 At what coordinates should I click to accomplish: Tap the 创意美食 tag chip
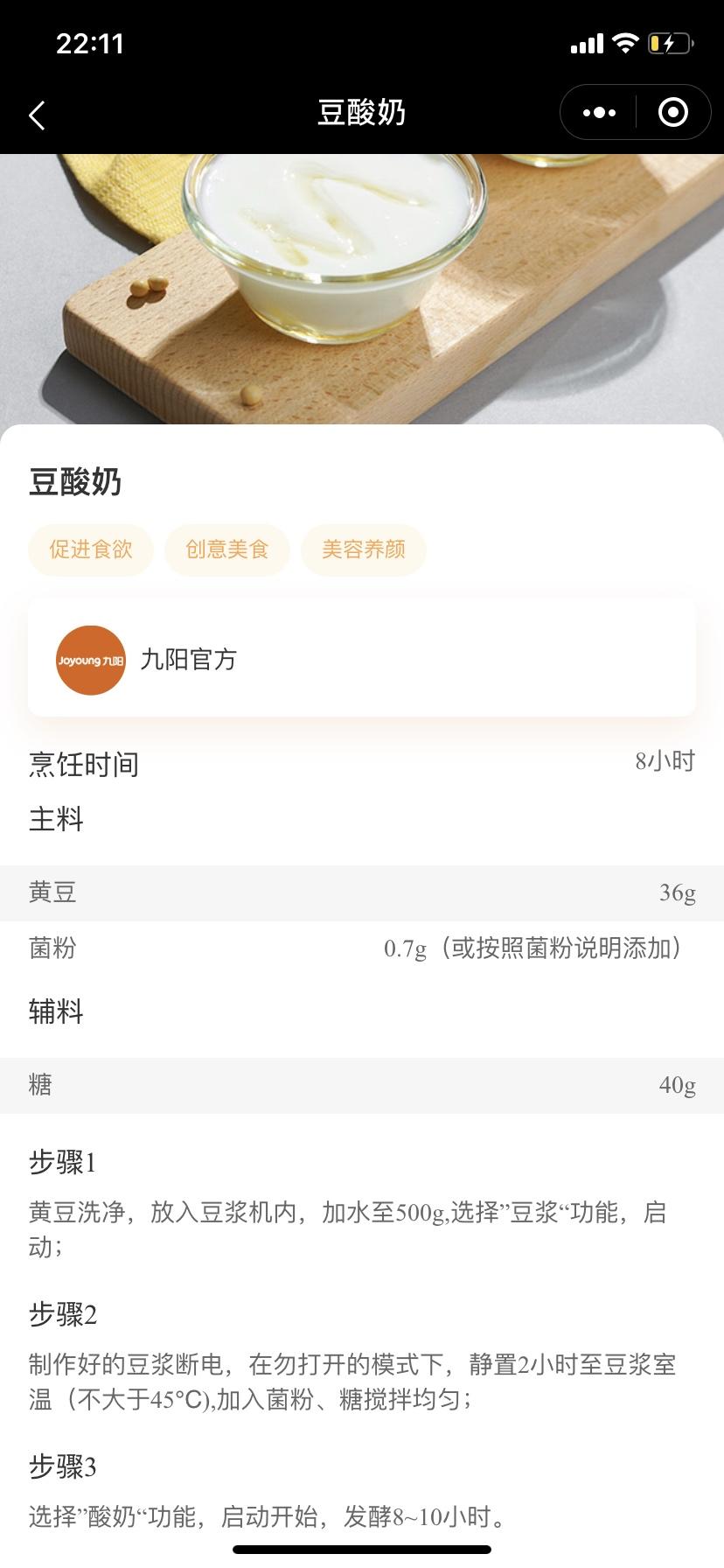(x=227, y=549)
